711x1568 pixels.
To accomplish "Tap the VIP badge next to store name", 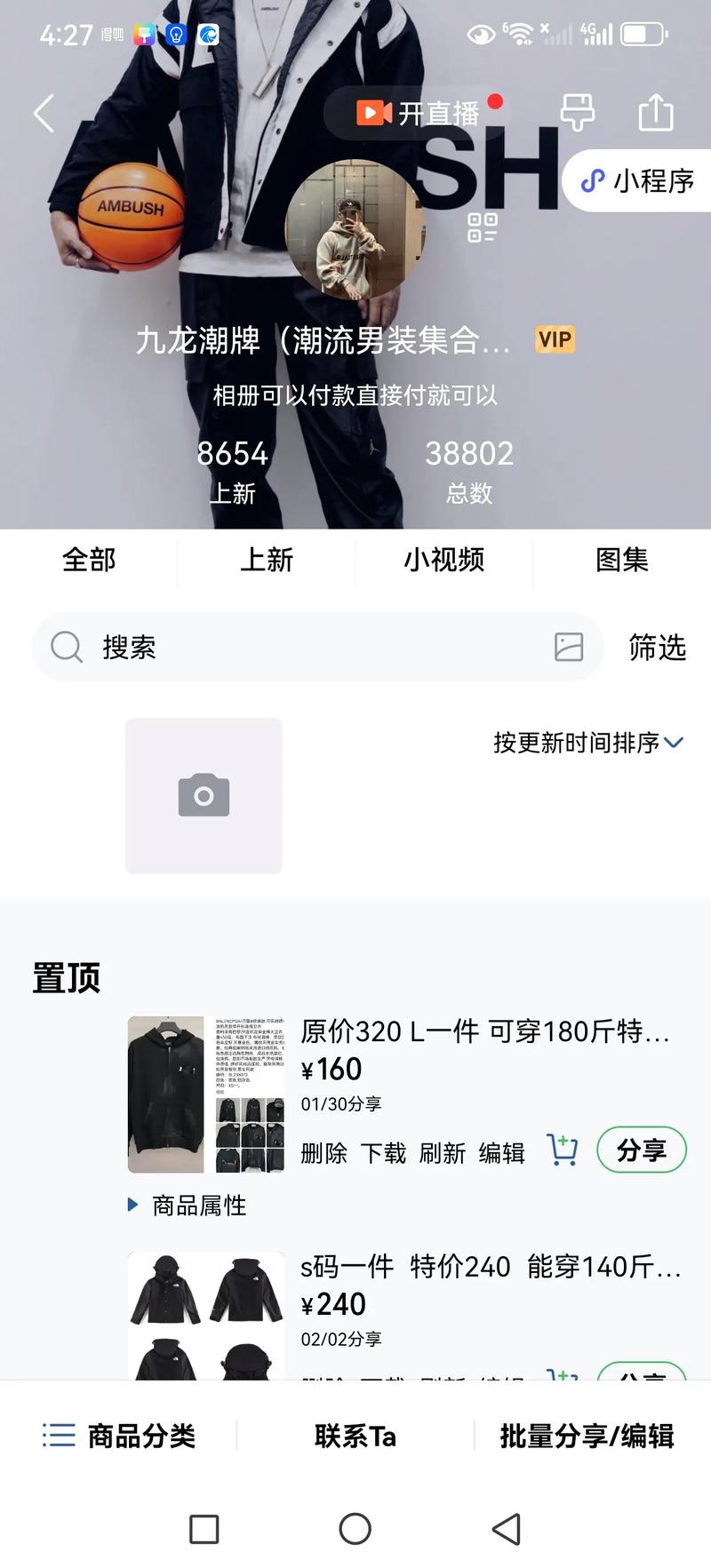I will click(554, 338).
